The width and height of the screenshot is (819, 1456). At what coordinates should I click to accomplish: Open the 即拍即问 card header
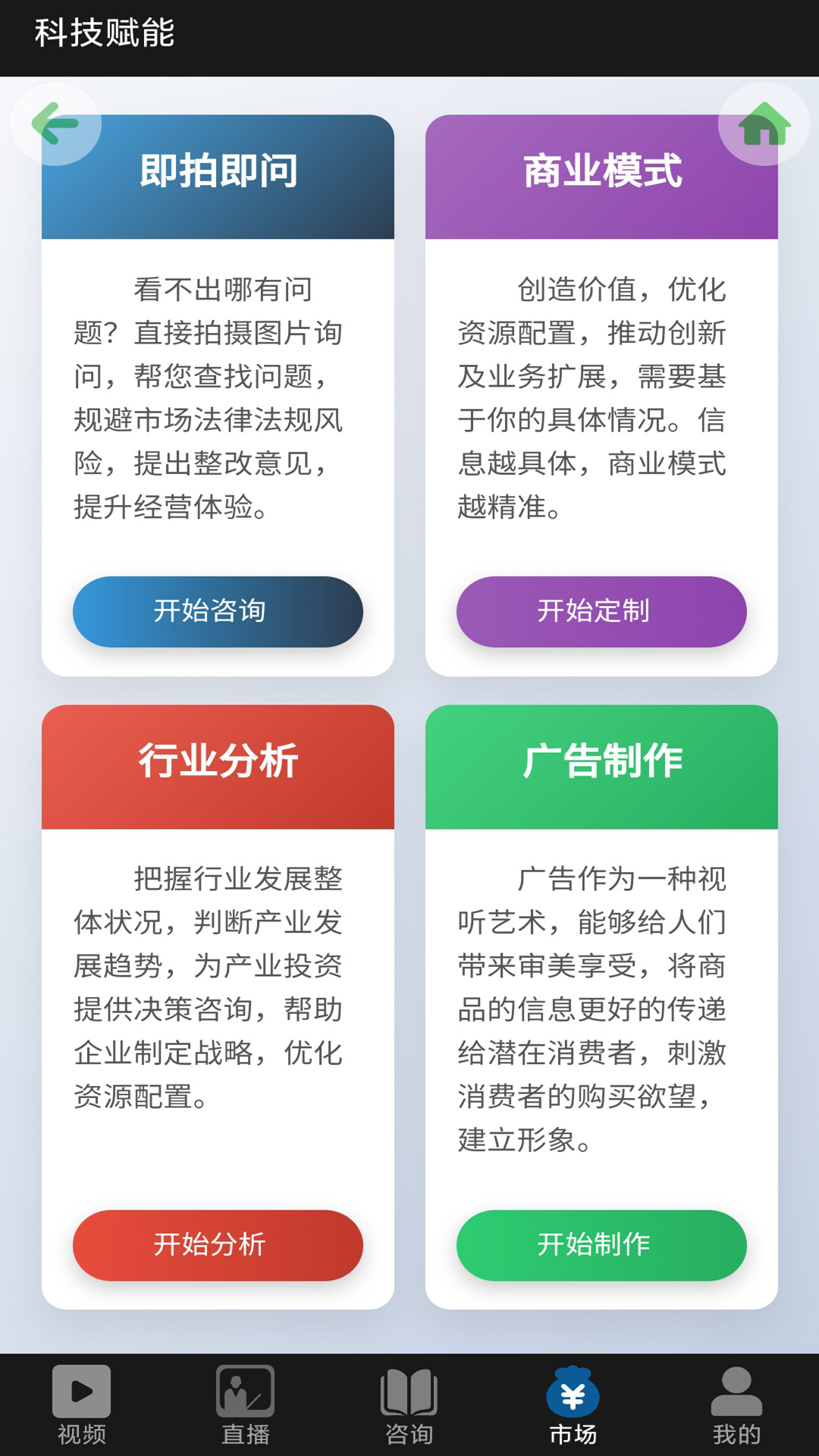(x=218, y=173)
